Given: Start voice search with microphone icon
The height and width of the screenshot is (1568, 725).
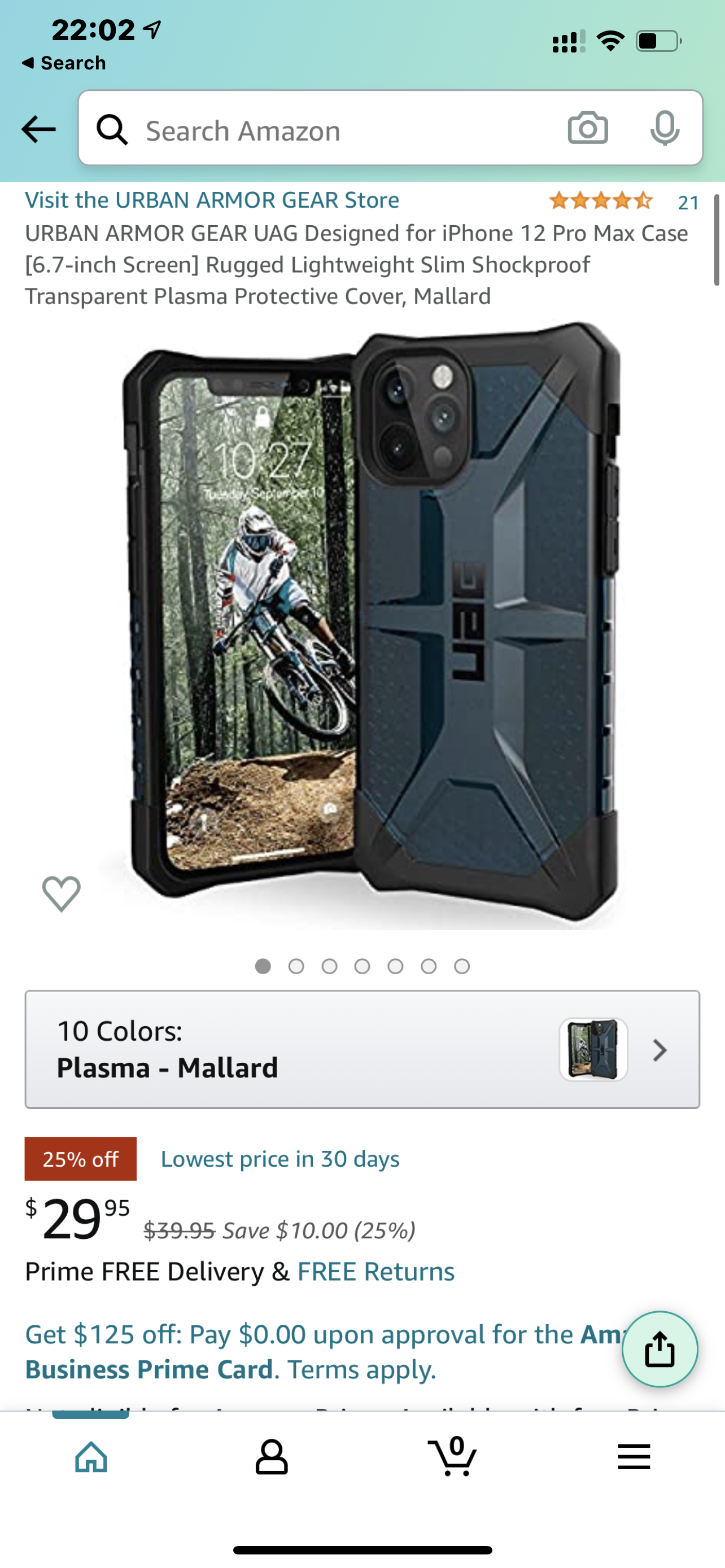Looking at the screenshot, I should click(665, 129).
